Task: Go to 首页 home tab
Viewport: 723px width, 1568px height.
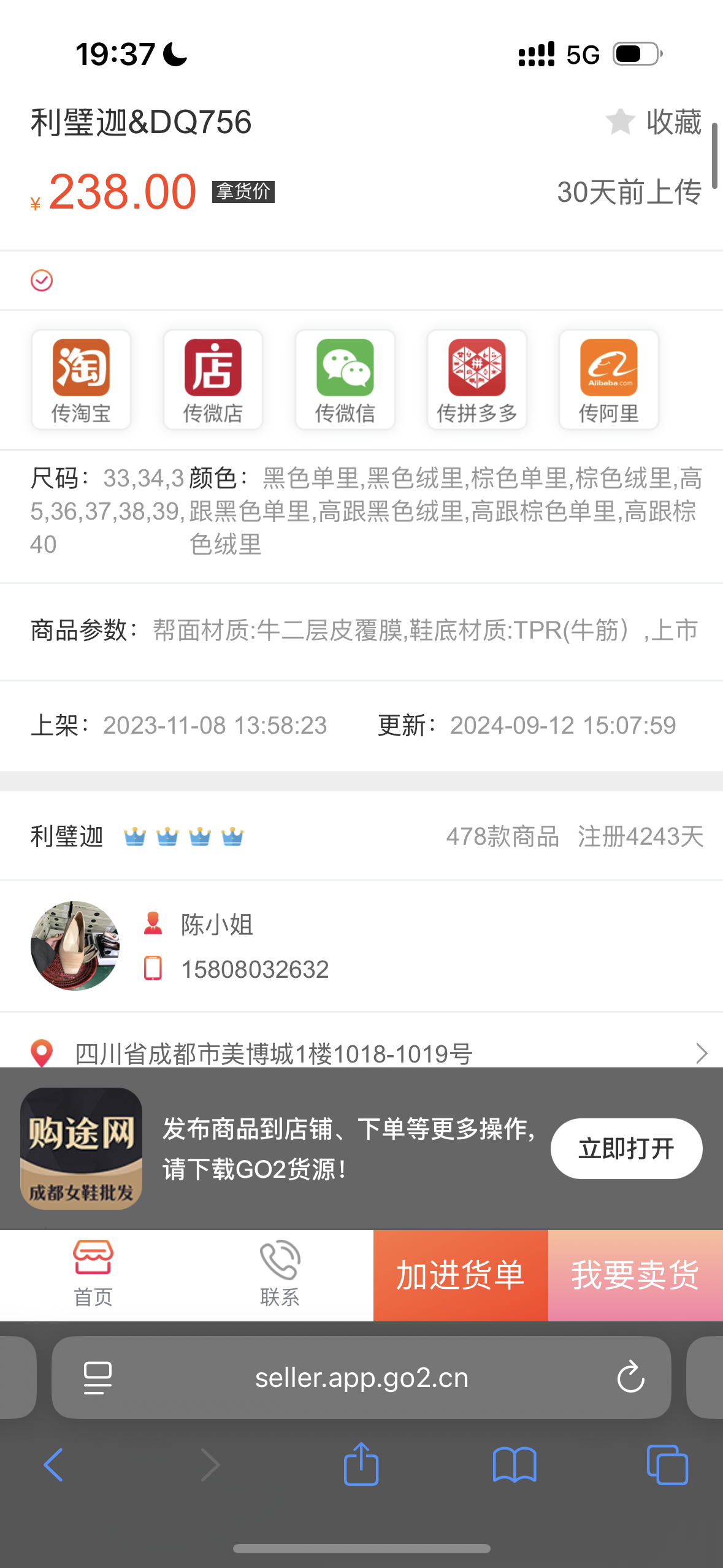Action: [93, 1275]
